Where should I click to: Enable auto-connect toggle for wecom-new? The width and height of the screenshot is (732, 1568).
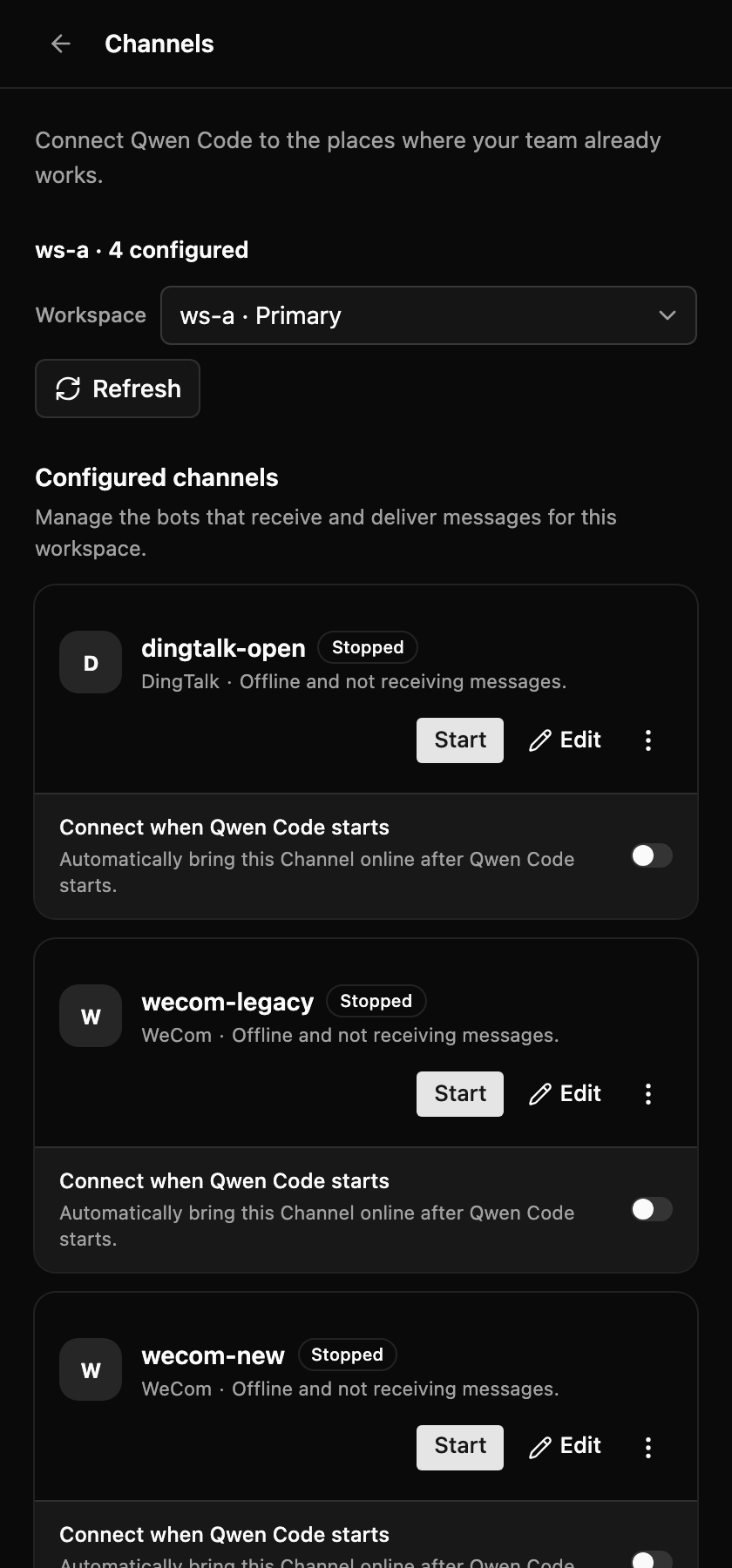[x=652, y=1559]
